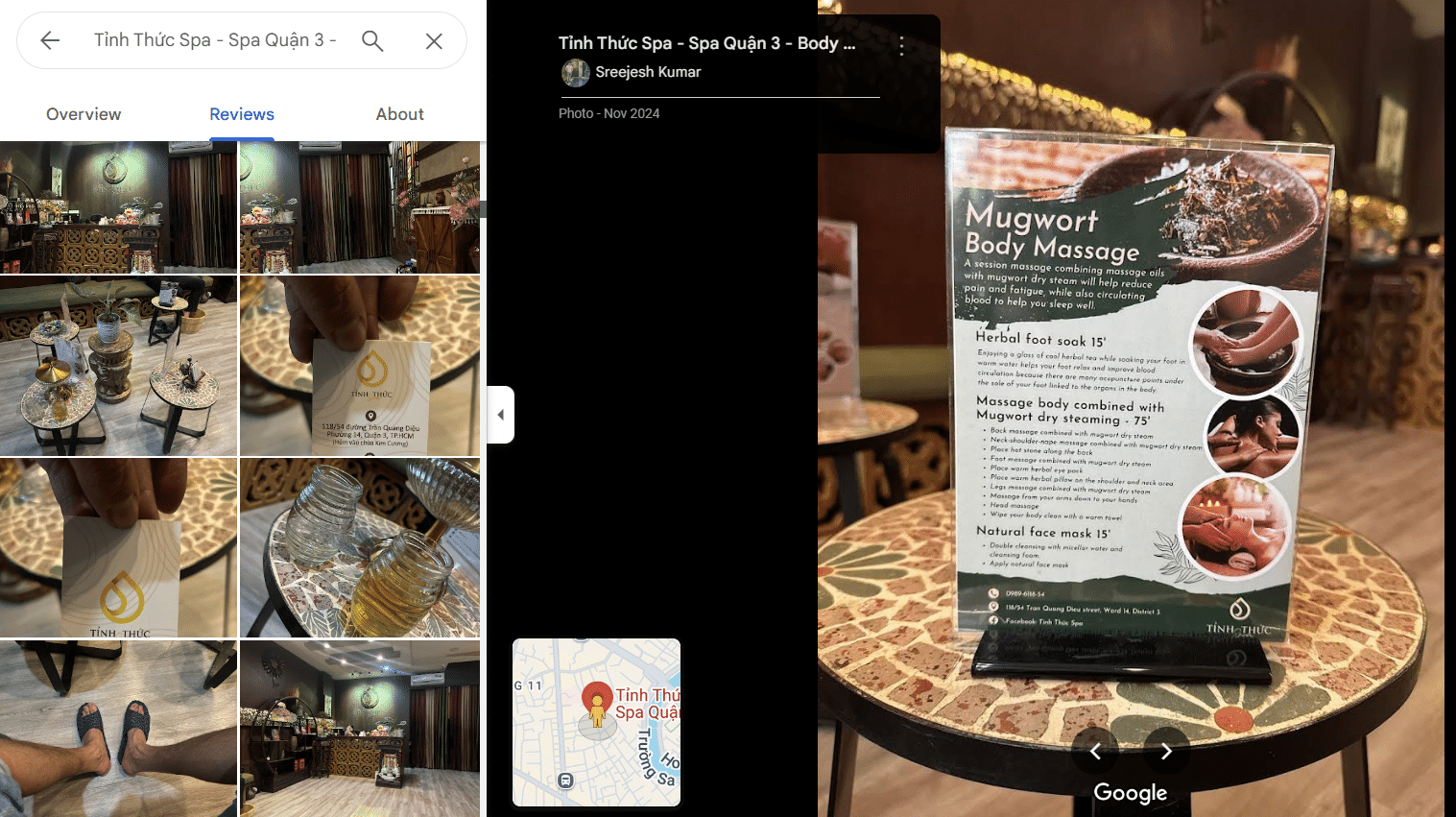Screen dimensions: 1456x817
Task: Open the honey jar photo
Action: point(360,547)
